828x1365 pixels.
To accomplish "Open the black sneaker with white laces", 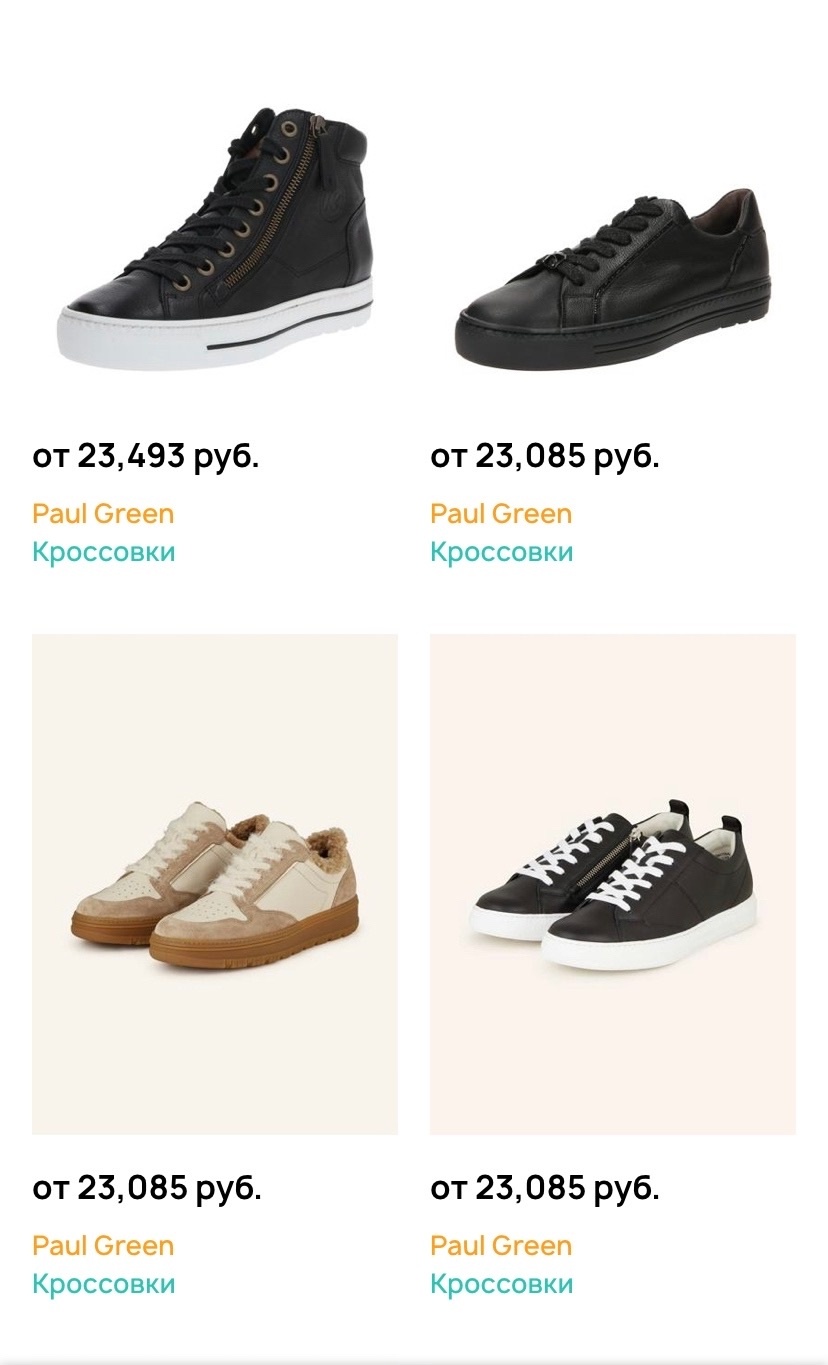I will [x=612, y=883].
